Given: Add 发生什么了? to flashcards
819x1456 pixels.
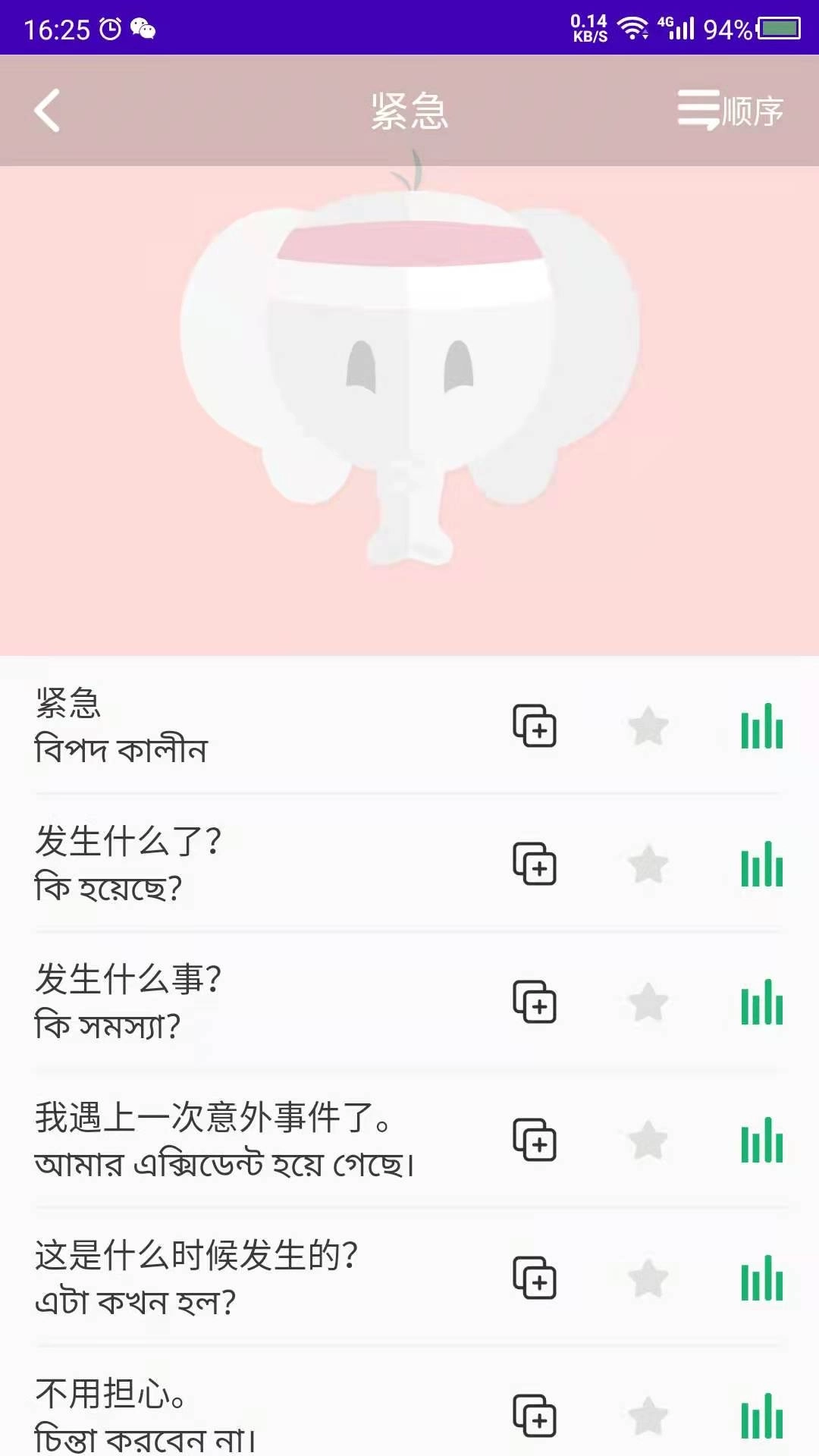Looking at the screenshot, I should (x=535, y=864).
